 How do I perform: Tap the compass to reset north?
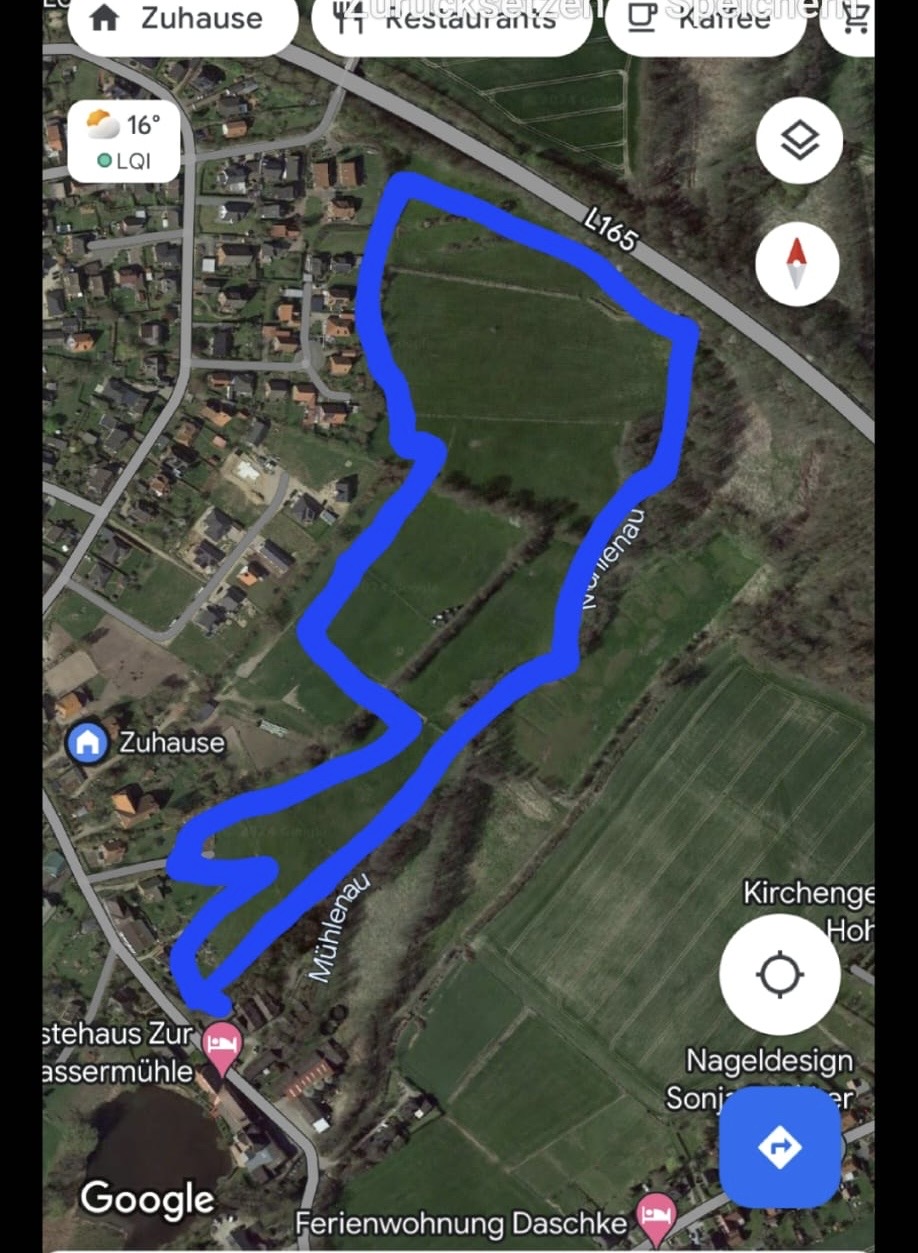click(797, 264)
